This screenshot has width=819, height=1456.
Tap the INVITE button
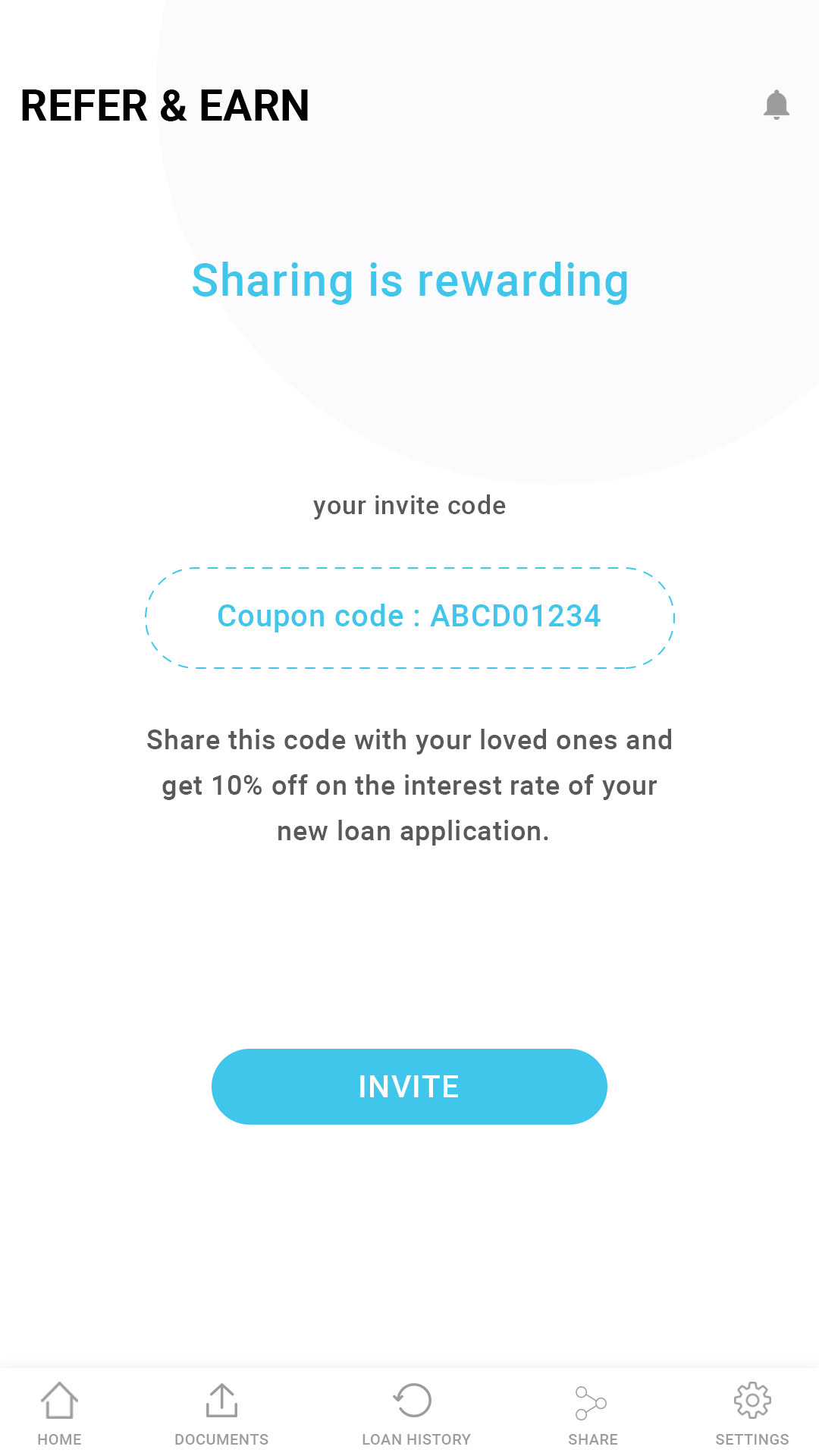pos(409,1087)
